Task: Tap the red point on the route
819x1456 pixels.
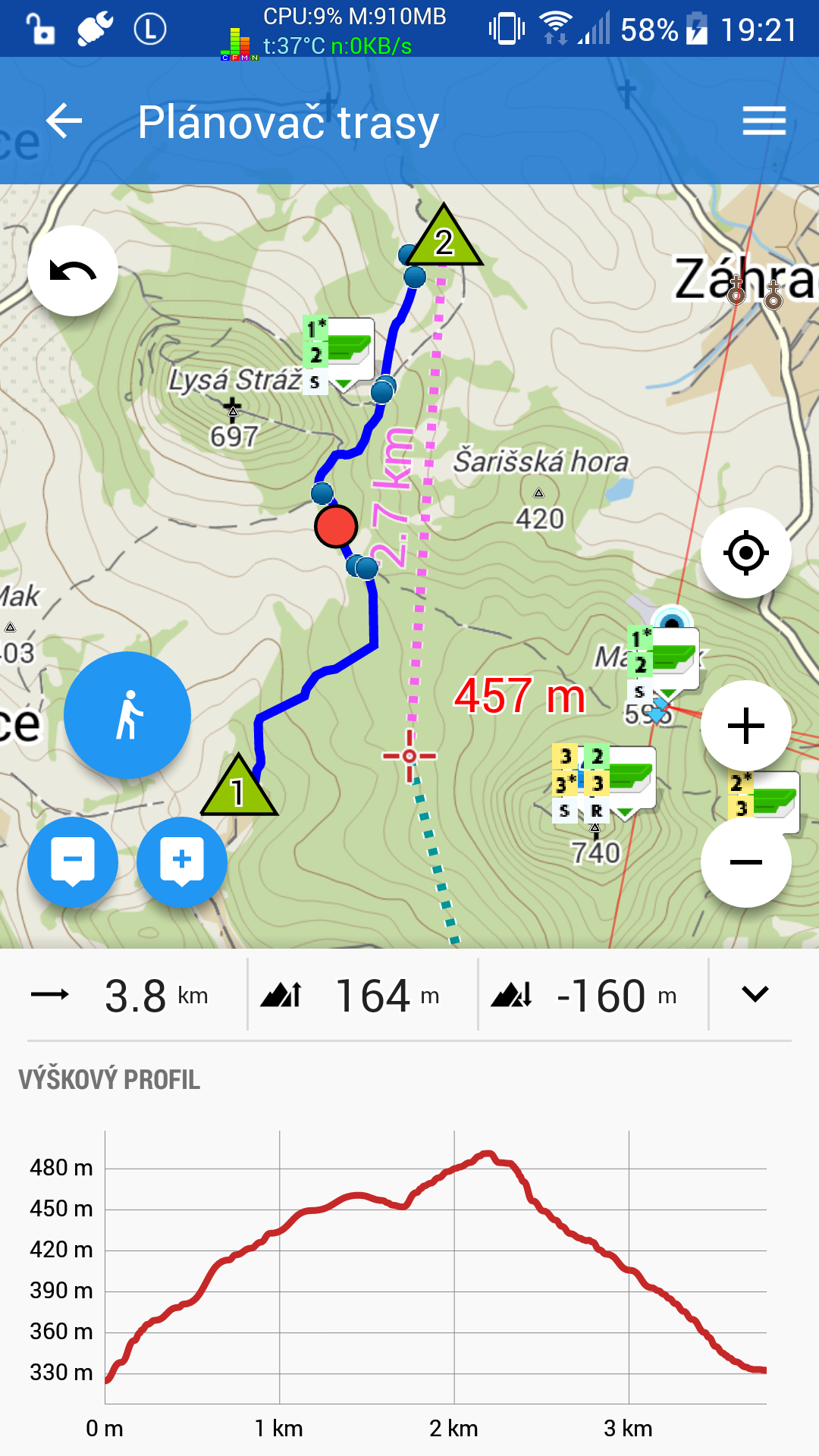Action: click(x=336, y=526)
